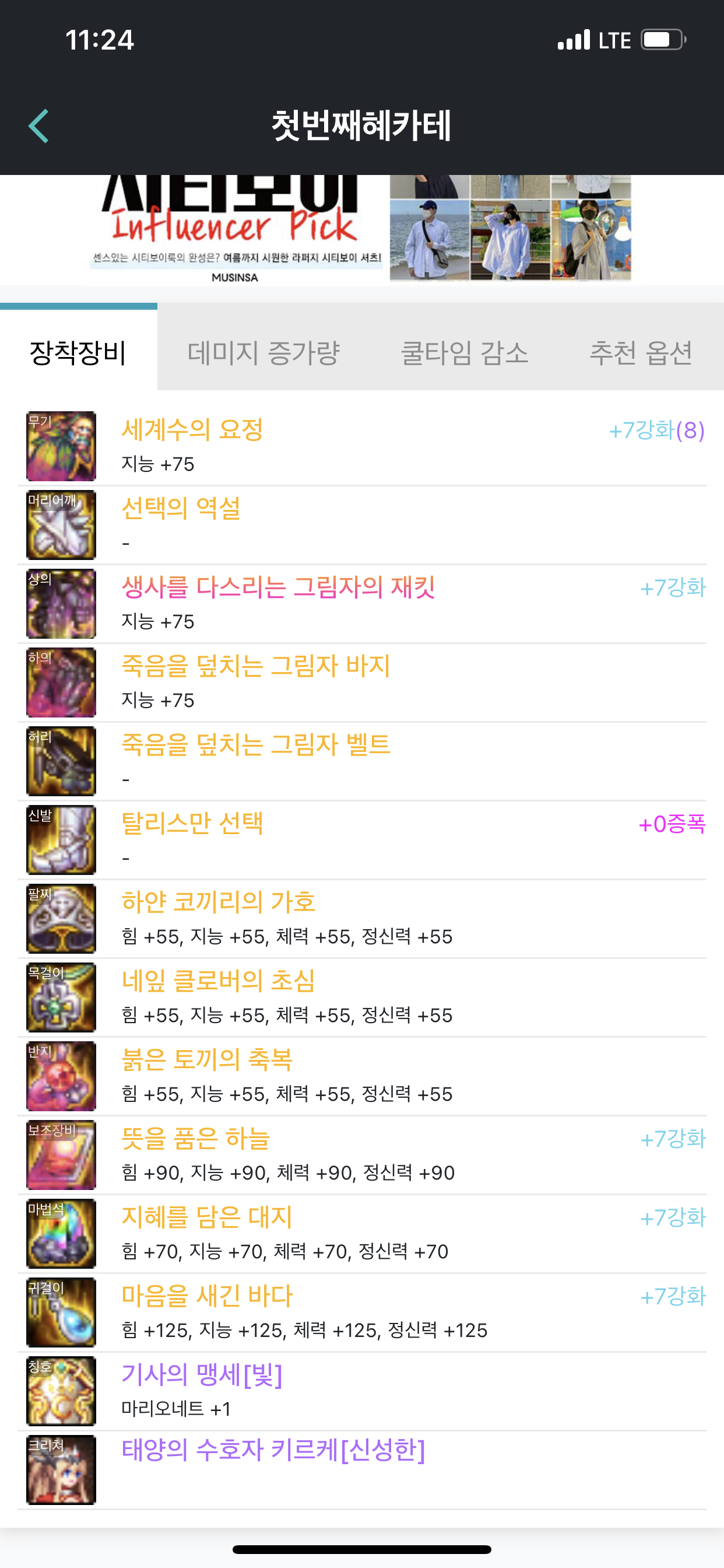Switch to the 쿨타임 감소 tab
The image size is (724, 1568).
464,353
